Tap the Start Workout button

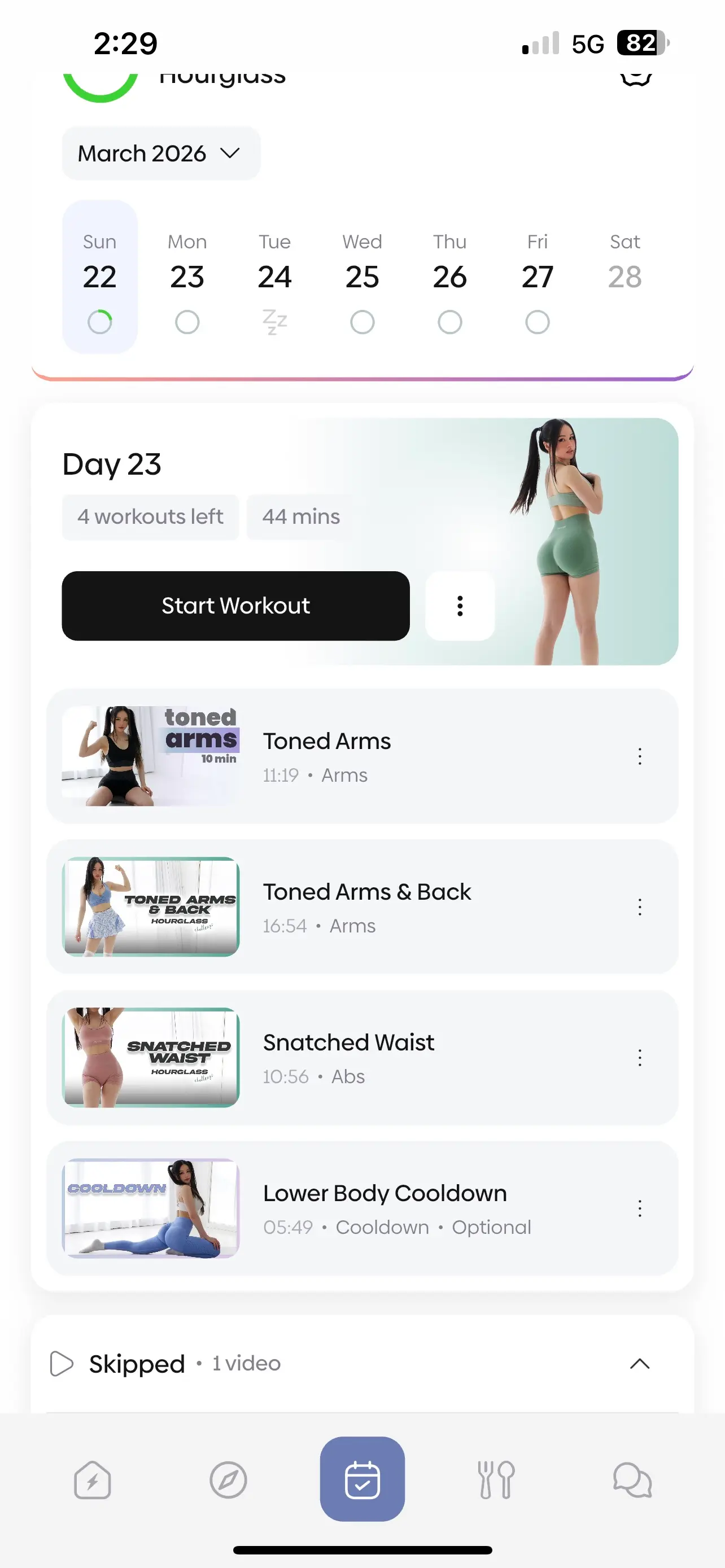[x=235, y=606]
